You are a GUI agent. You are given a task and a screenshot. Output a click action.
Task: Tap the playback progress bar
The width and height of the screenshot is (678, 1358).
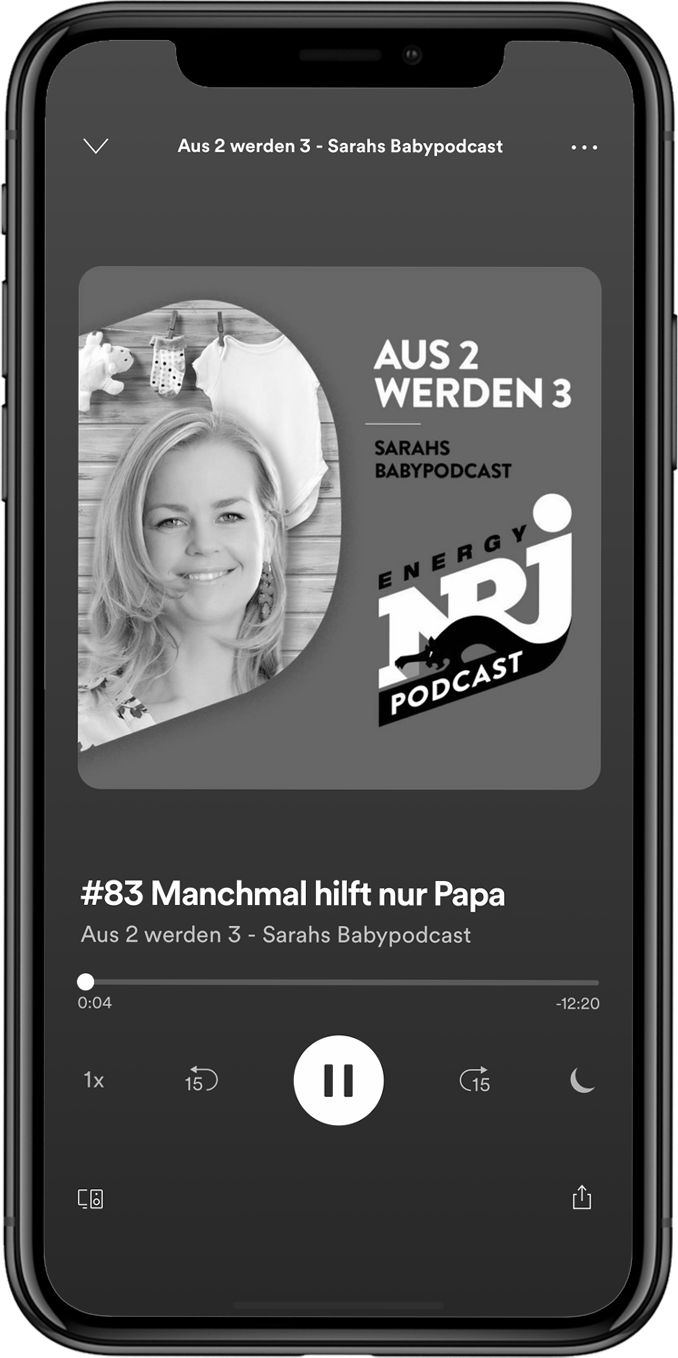coord(340,982)
